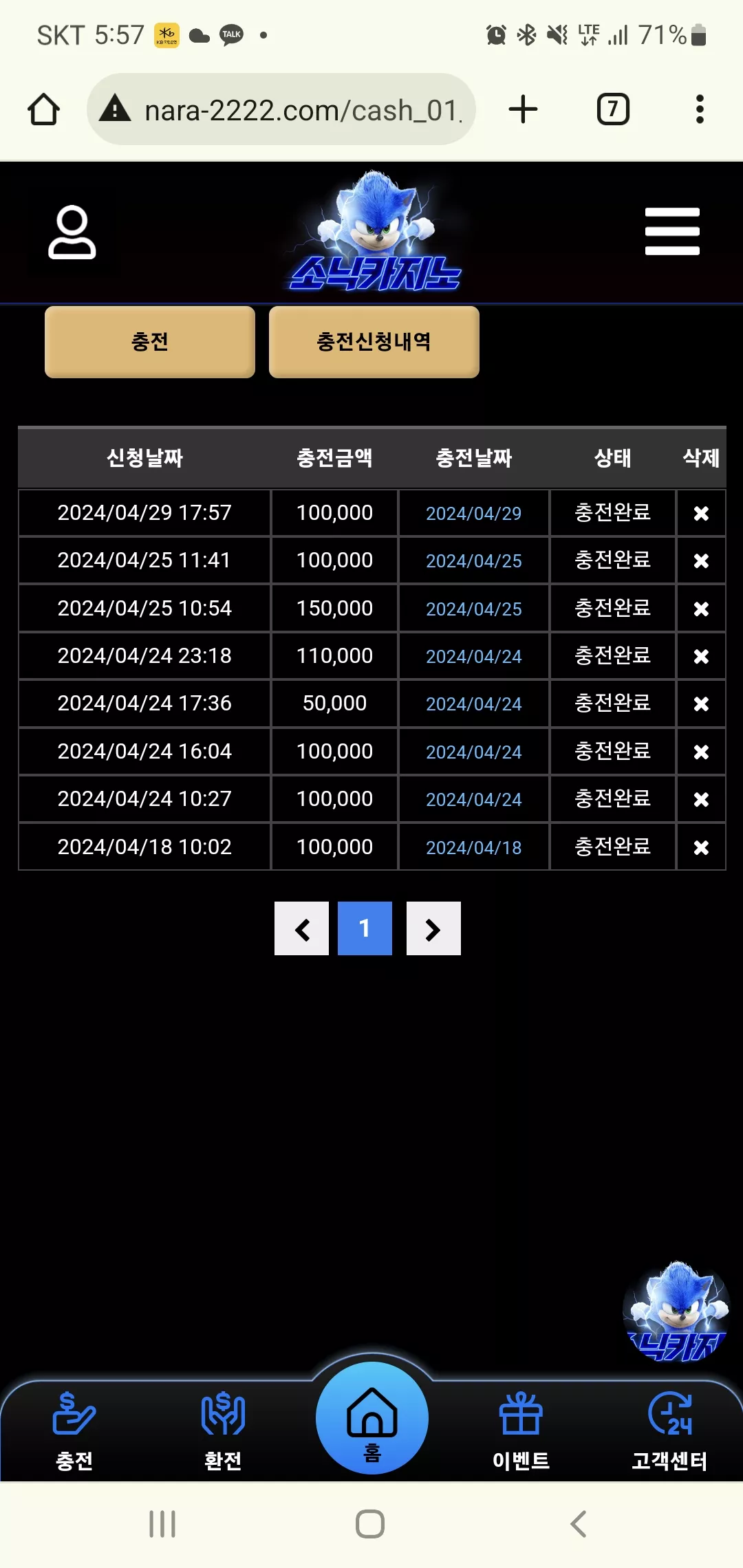The width and height of the screenshot is (743, 1568).
Task: Select page 1 in pagination
Action: [365, 928]
